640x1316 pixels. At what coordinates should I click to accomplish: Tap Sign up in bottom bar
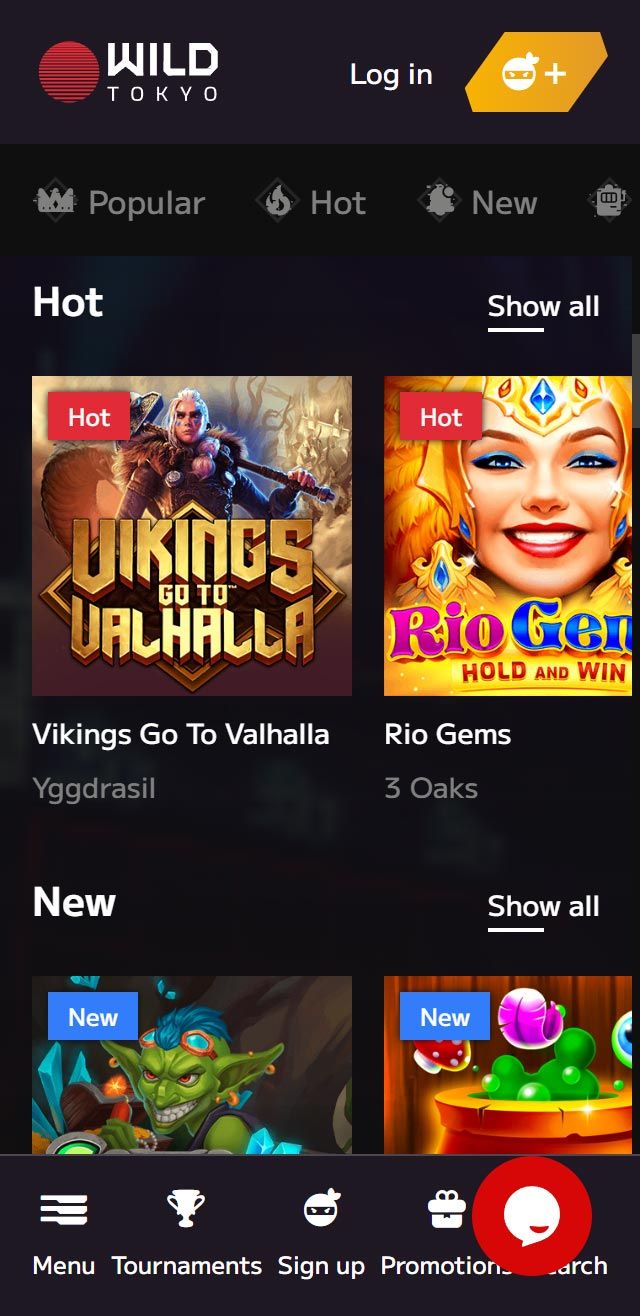click(x=321, y=1235)
